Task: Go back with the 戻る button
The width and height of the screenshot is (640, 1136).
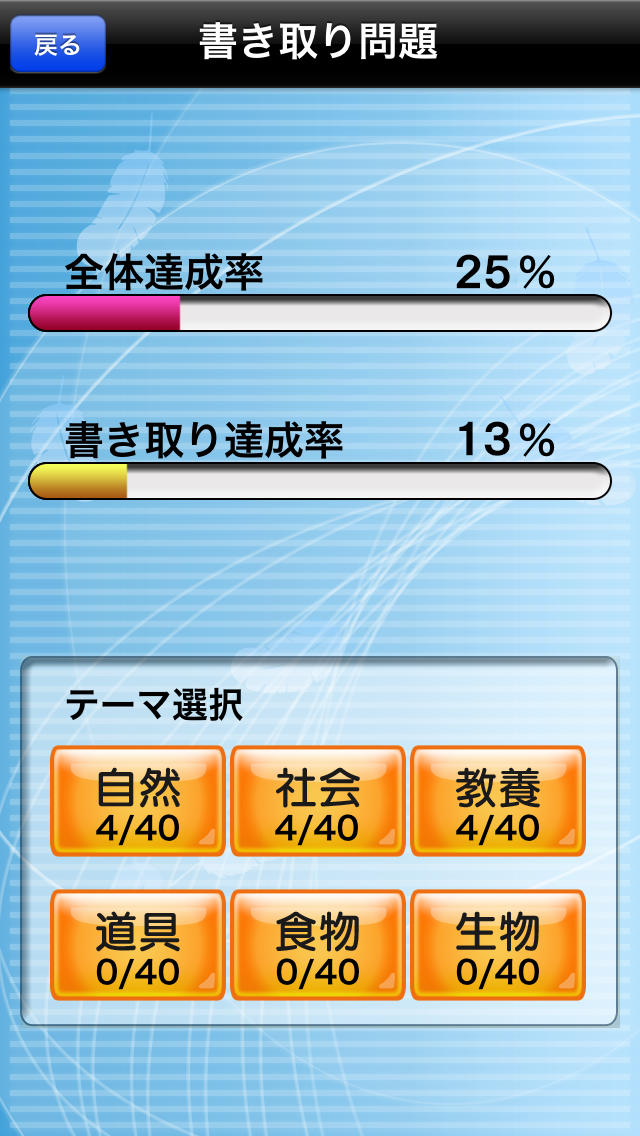Action: pyautogui.click(x=57, y=45)
